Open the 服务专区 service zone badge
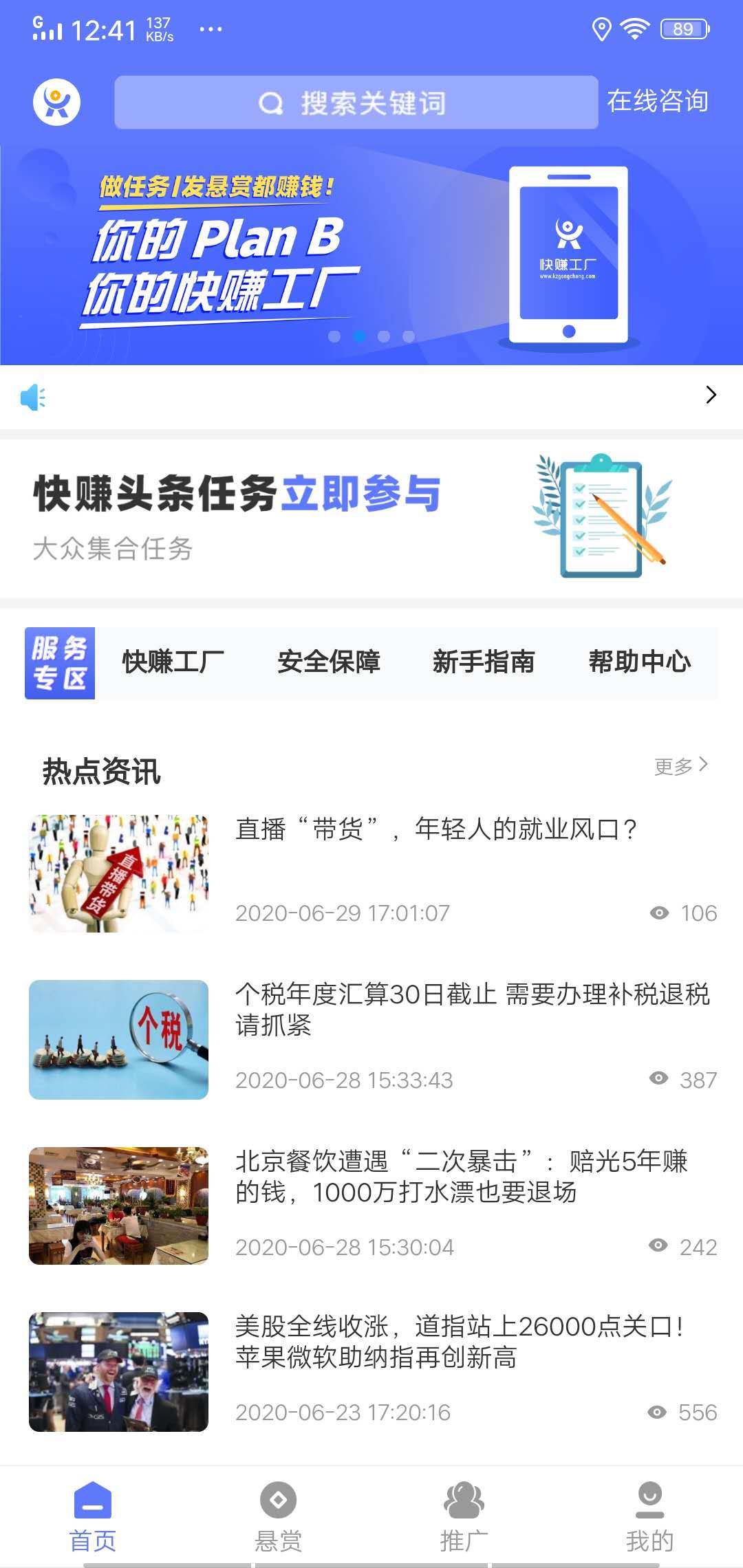743x1568 pixels. [x=60, y=662]
